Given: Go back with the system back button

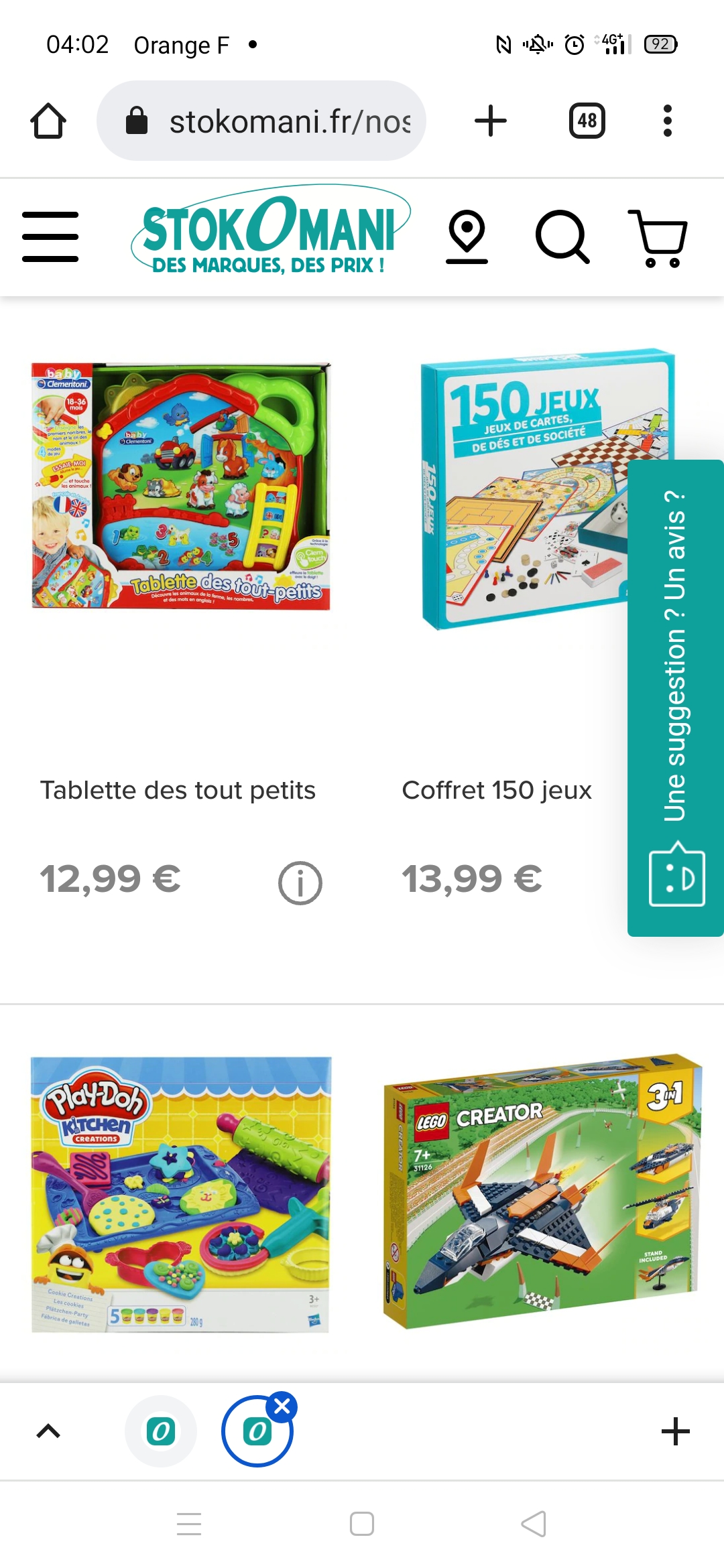Looking at the screenshot, I should tap(534, 1524).
